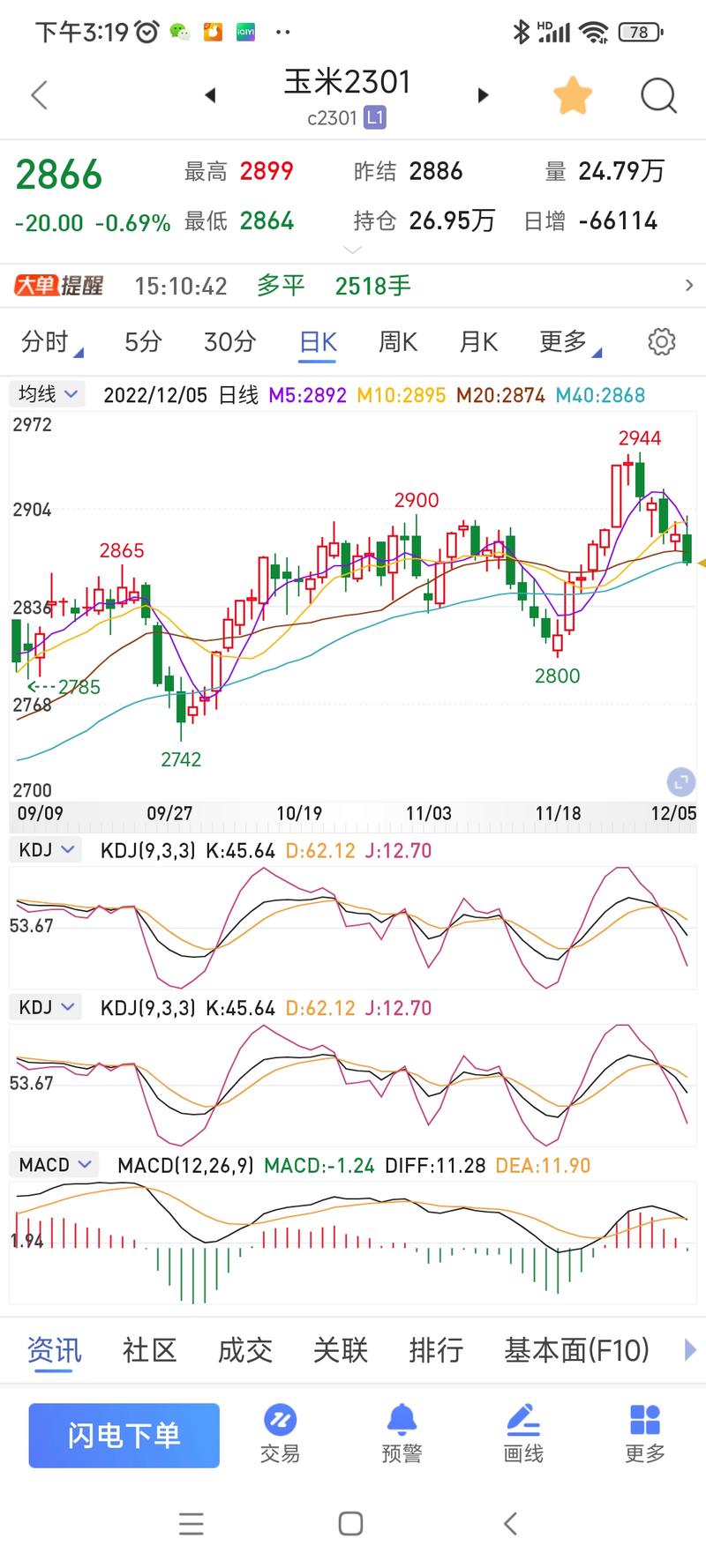This screenshot has height=1568, width=706.
Task: Open the search magnifier icon
Action: point(658,95)
